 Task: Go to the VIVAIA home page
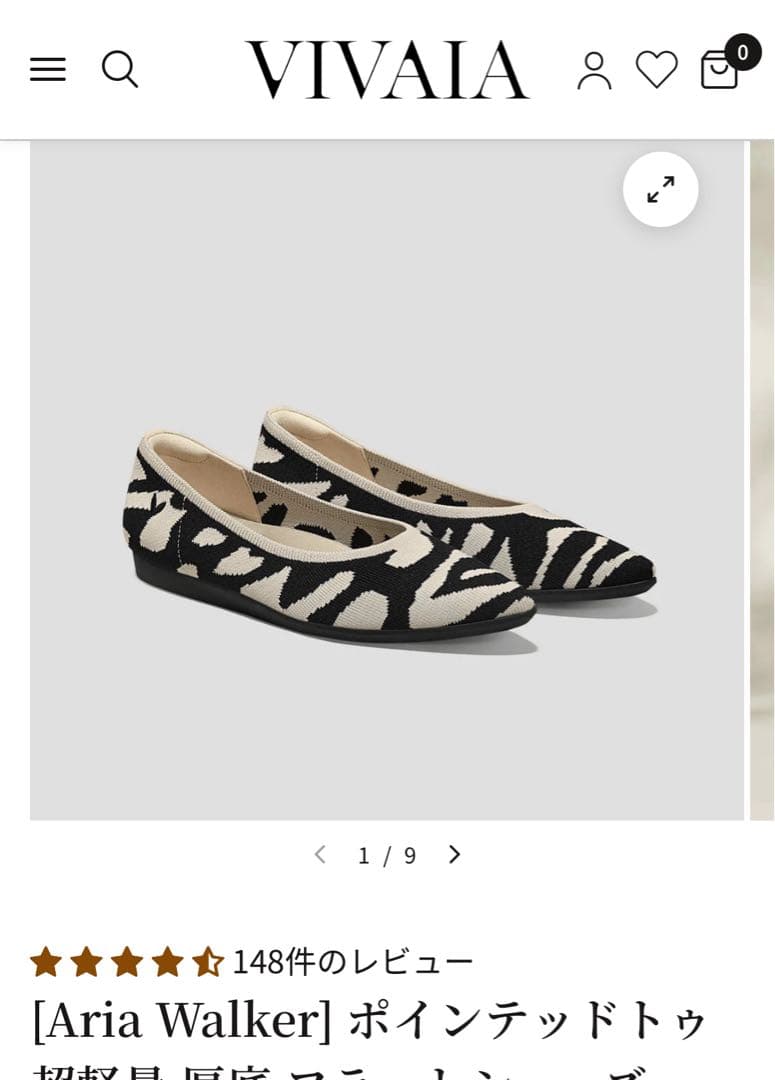point(387,70)
